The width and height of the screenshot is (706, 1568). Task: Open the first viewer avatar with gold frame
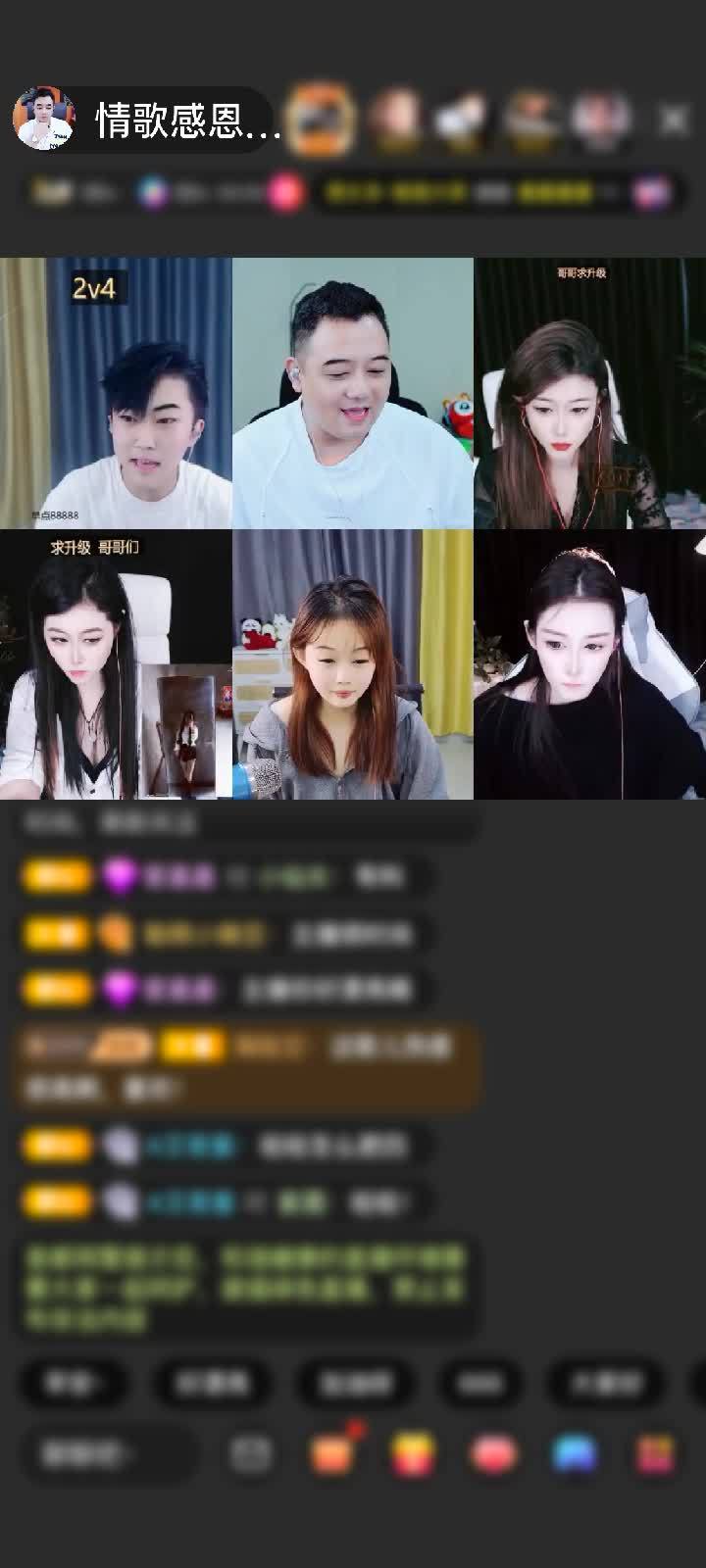320,120
